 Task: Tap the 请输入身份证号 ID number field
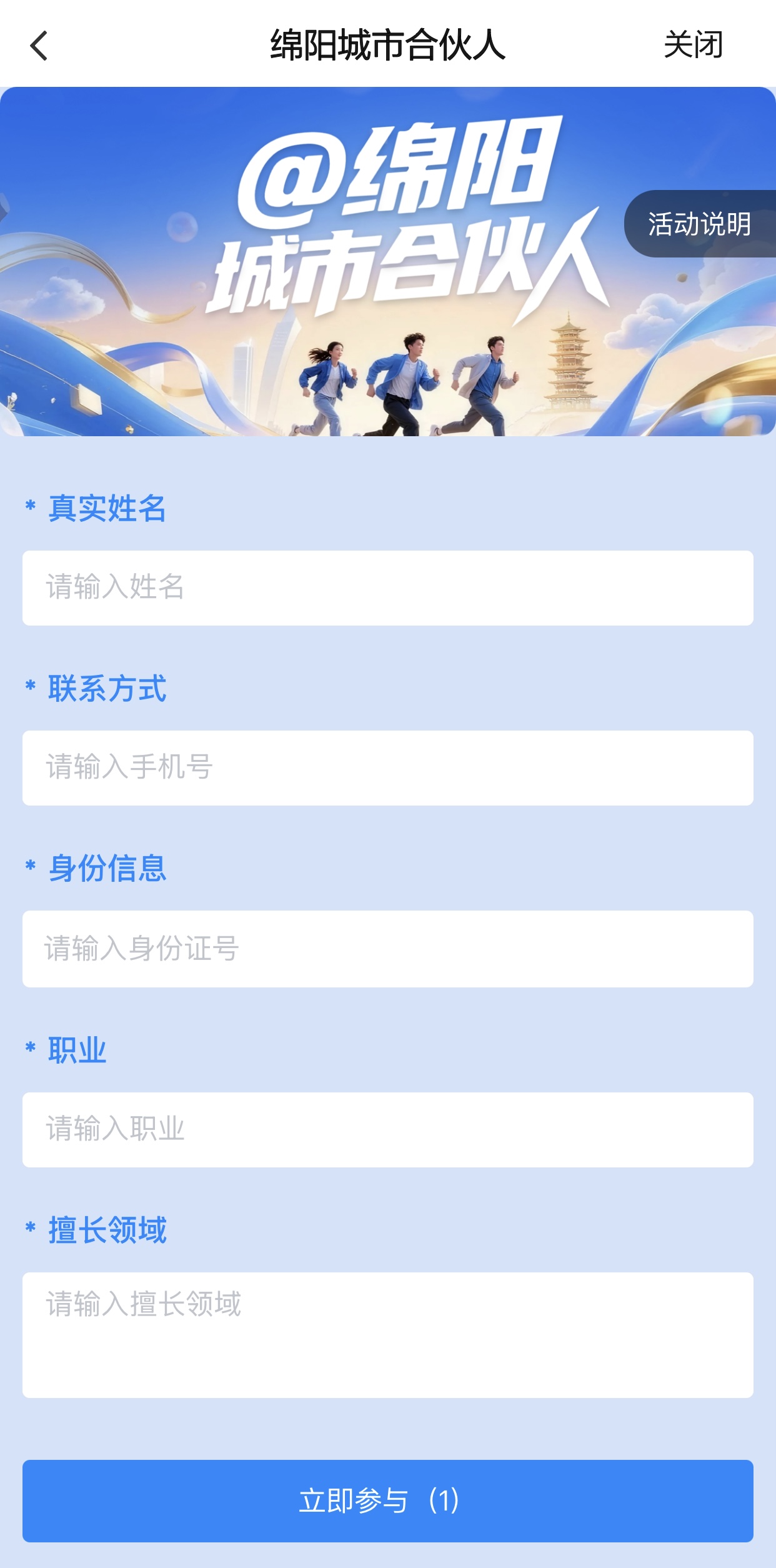[x=387, y=948]
